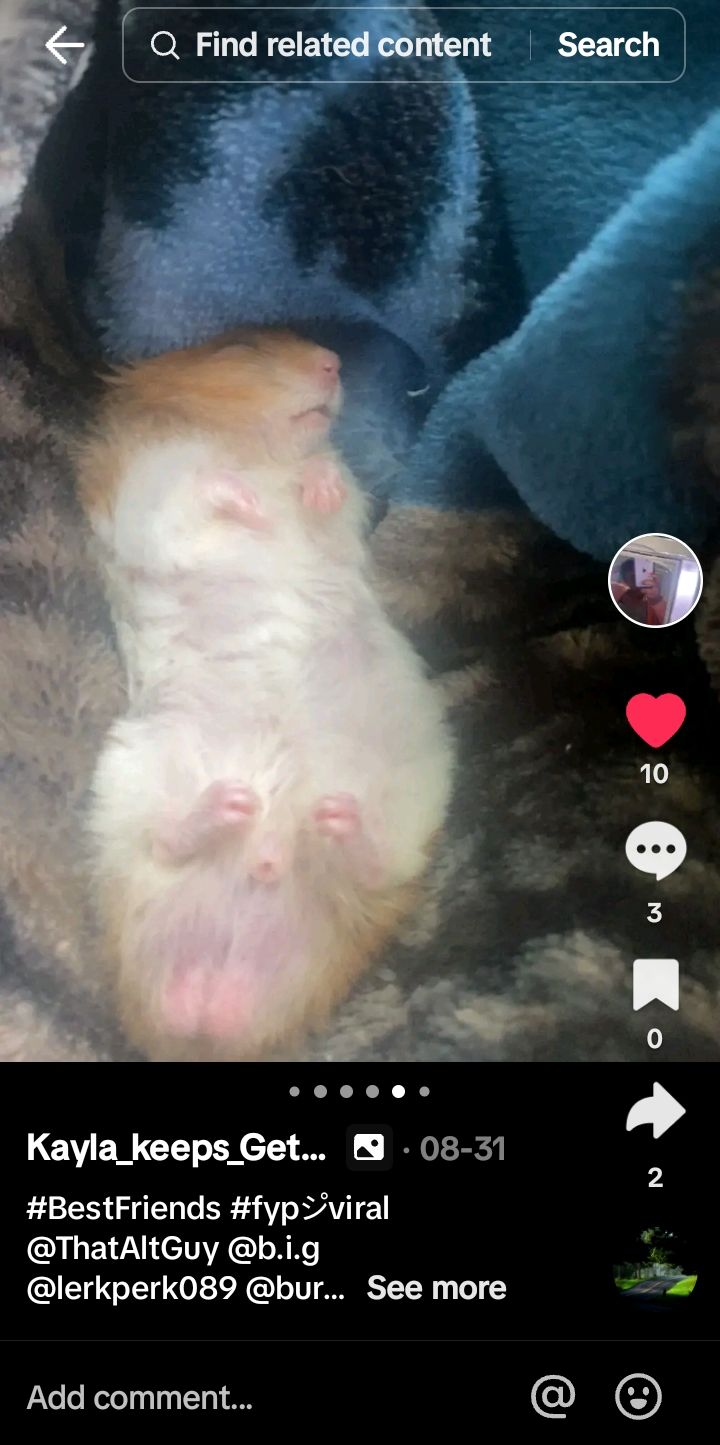Bookmark this photo post
The image size is (720, 1445).
(x=655, y=985)
